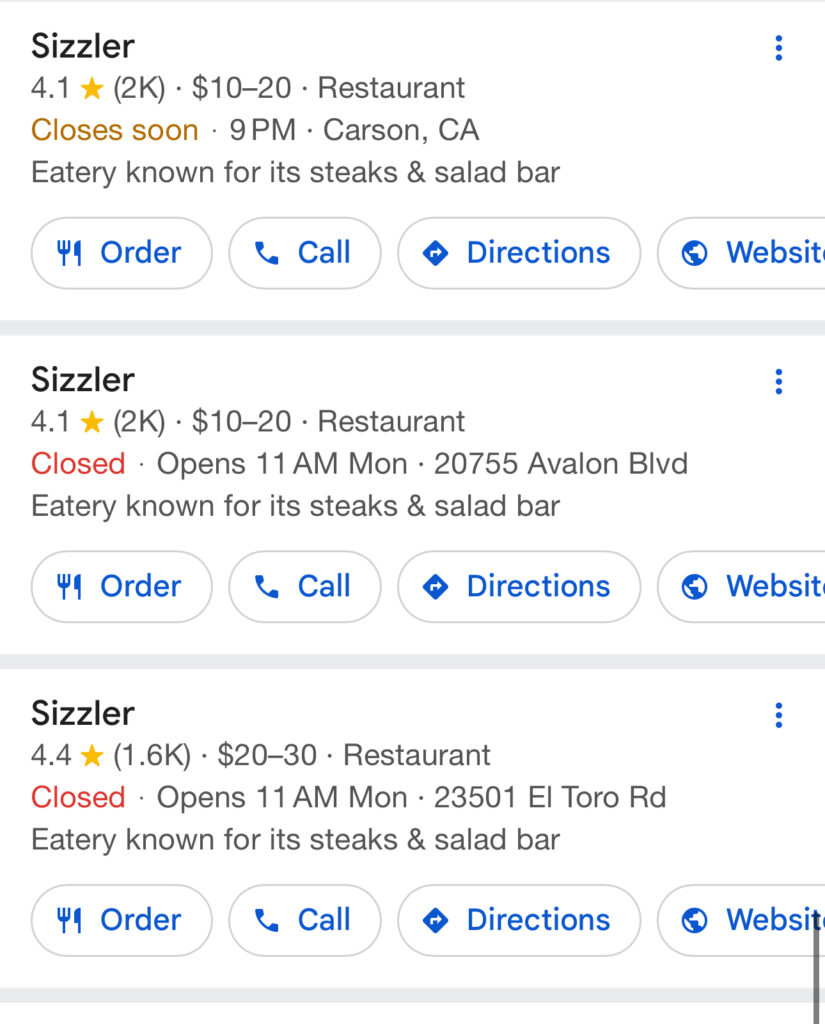825x1024 pixels.
Task: Open the Sizzler listing at 23501 El Toro Rd
Action: 83,714
